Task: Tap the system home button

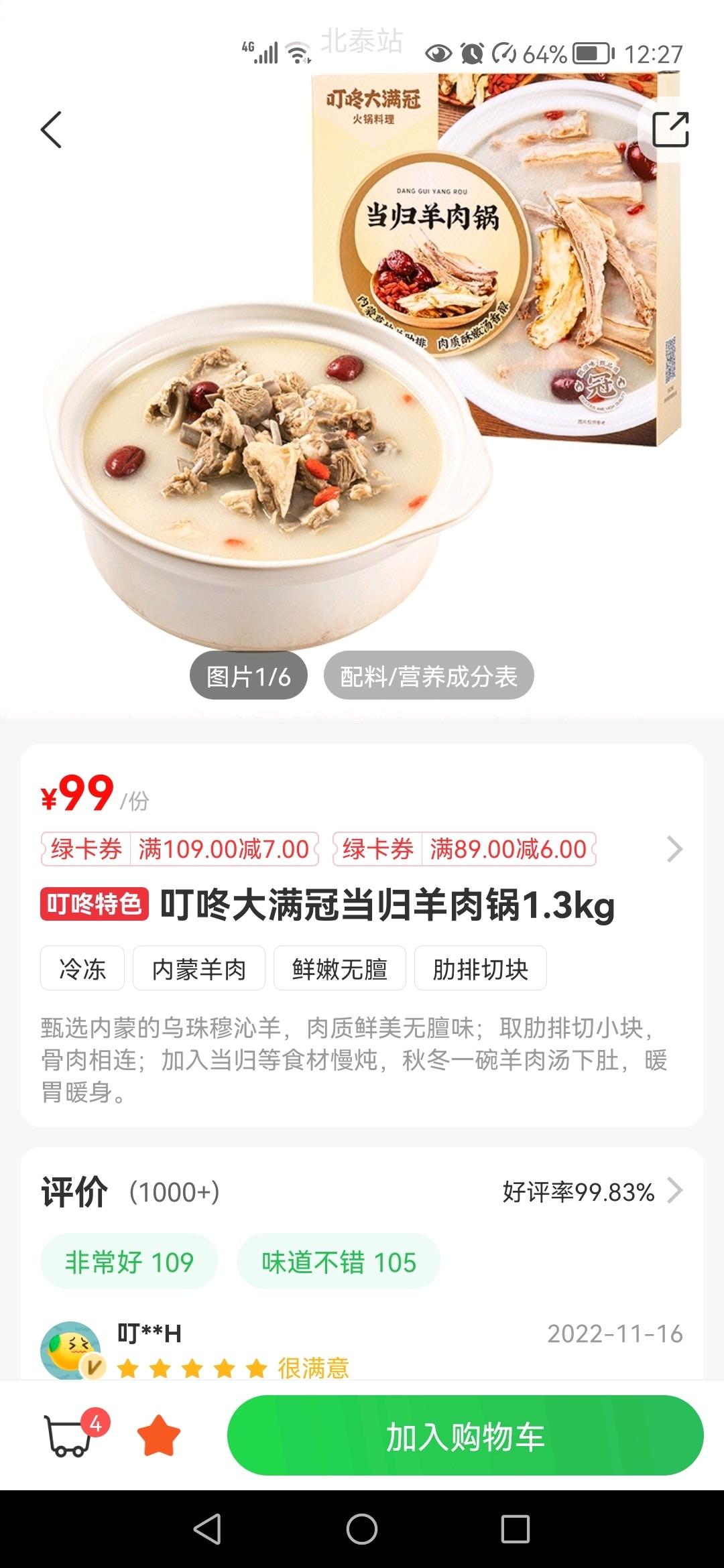Action: pyautogui.click(x=362, y=1530)
